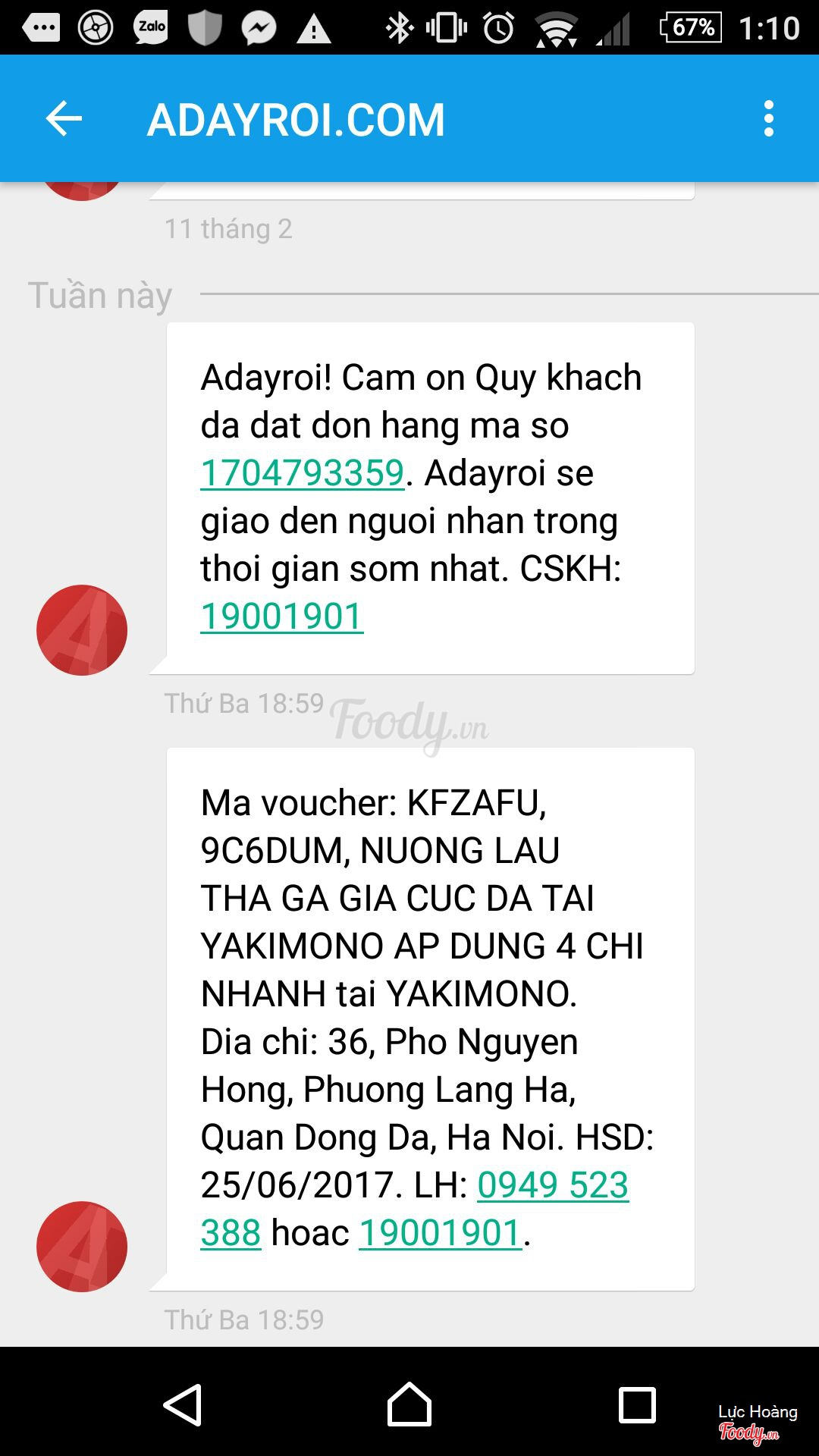Call the CSKH hotline 19001901 link
Screen dimensions: 819x1456
pyautogui.click(x=281, y=617)
